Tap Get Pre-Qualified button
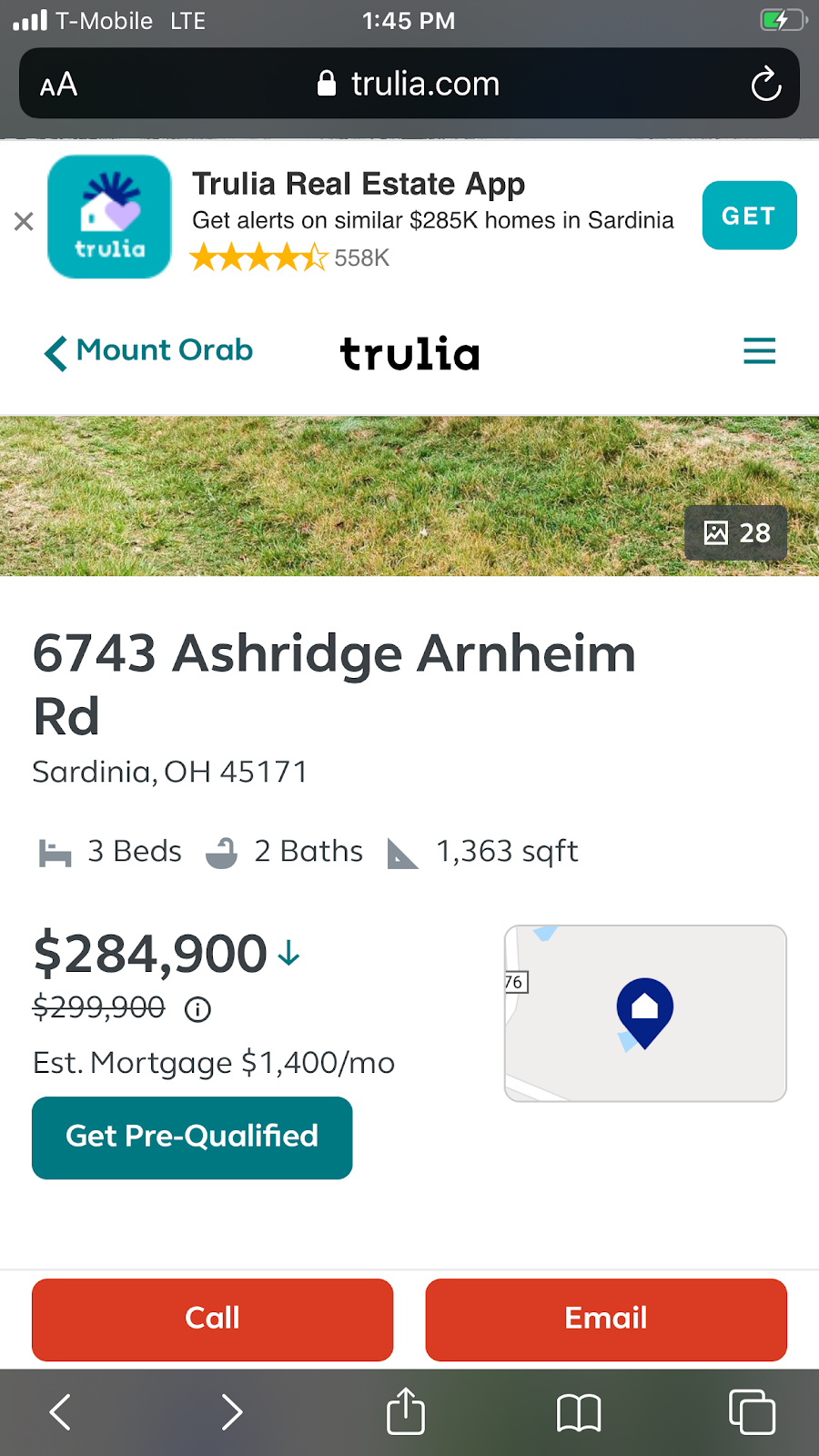This screenshot has height=1456, width=819. tap(192, 1137)
